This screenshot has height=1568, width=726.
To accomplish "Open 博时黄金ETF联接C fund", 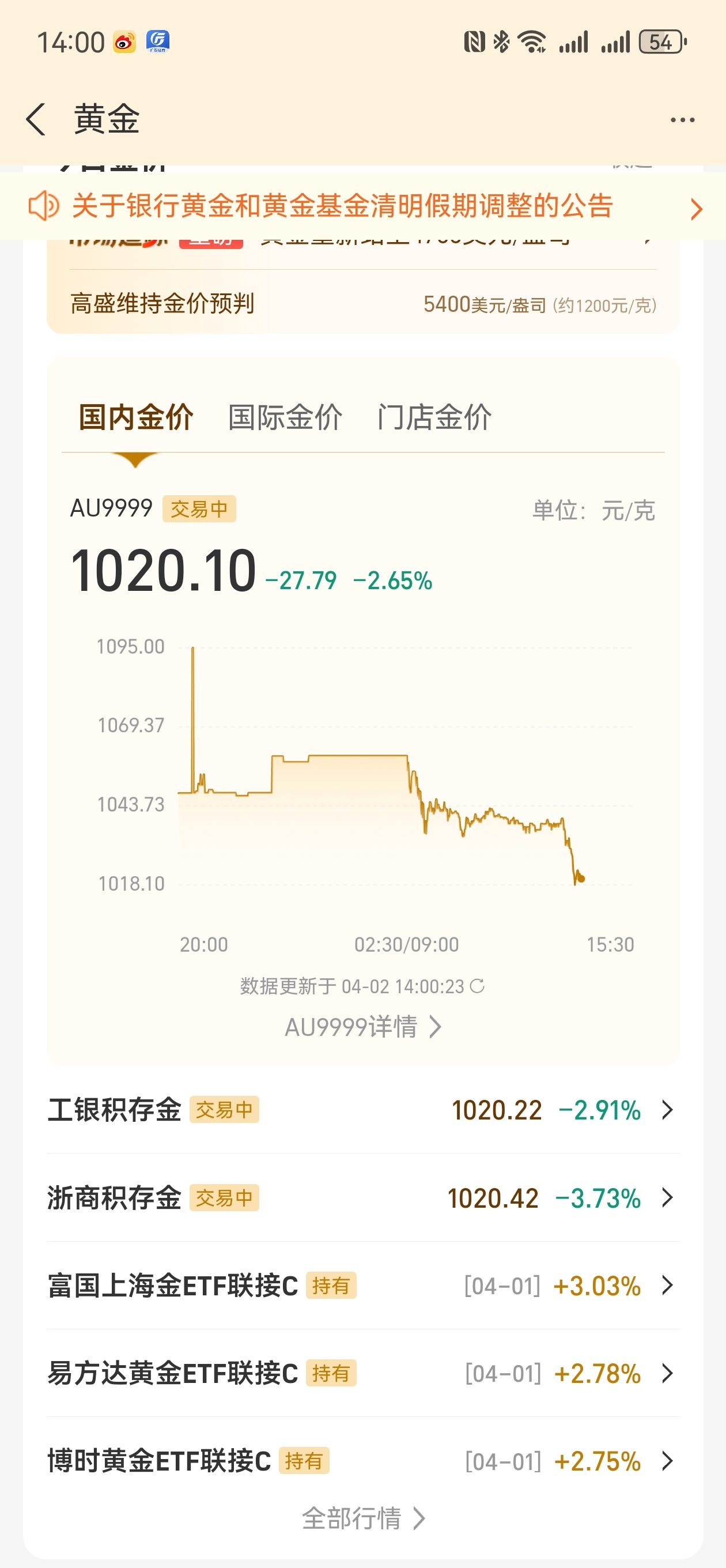I will (x=362, y=1460).
